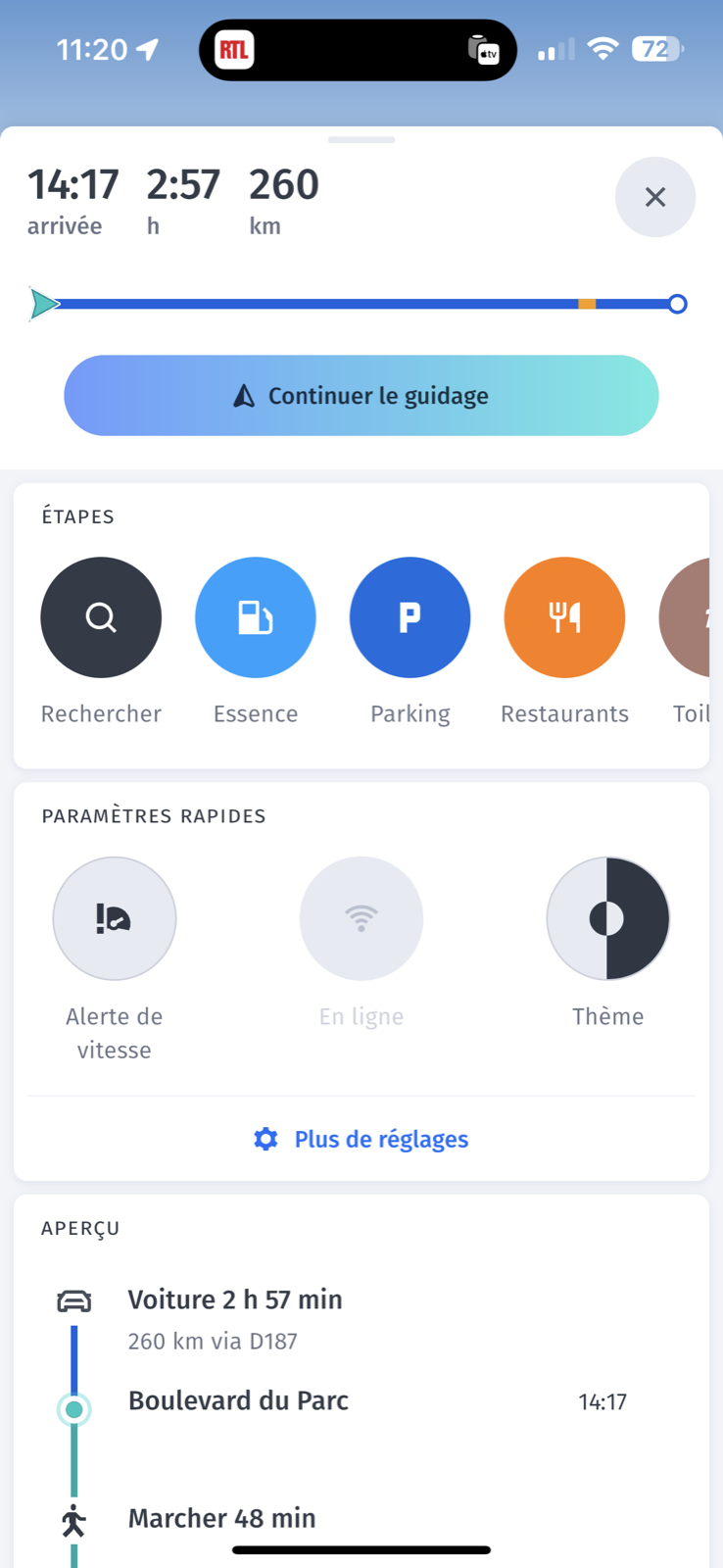The height and width of the screenshot is (1568, 723).
Task: Switch the app Thème
Action: coord(607,918)
